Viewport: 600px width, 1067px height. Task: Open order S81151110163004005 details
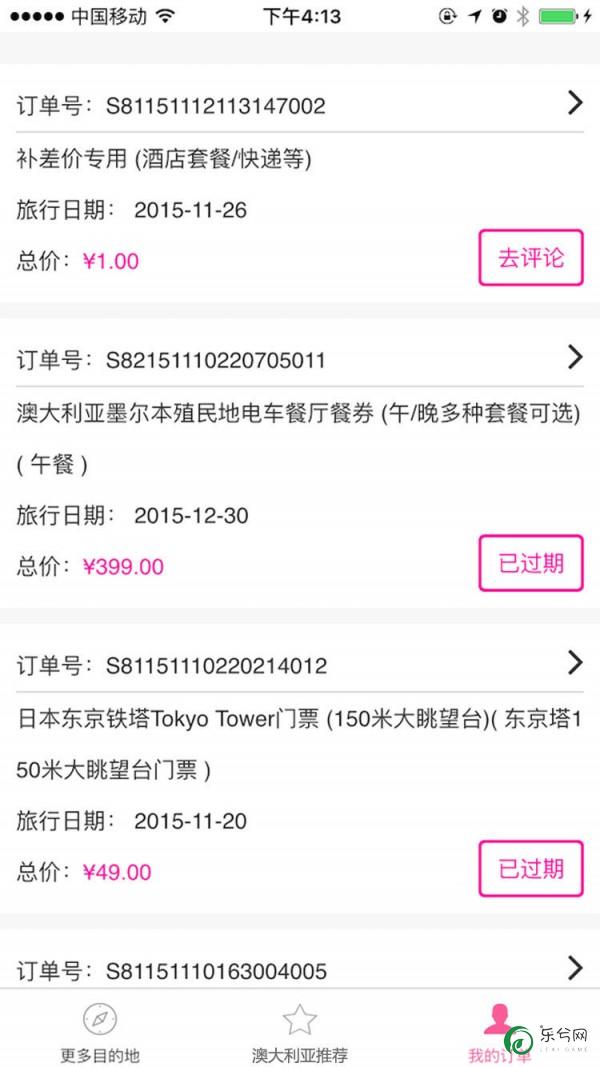click(300, 970)
